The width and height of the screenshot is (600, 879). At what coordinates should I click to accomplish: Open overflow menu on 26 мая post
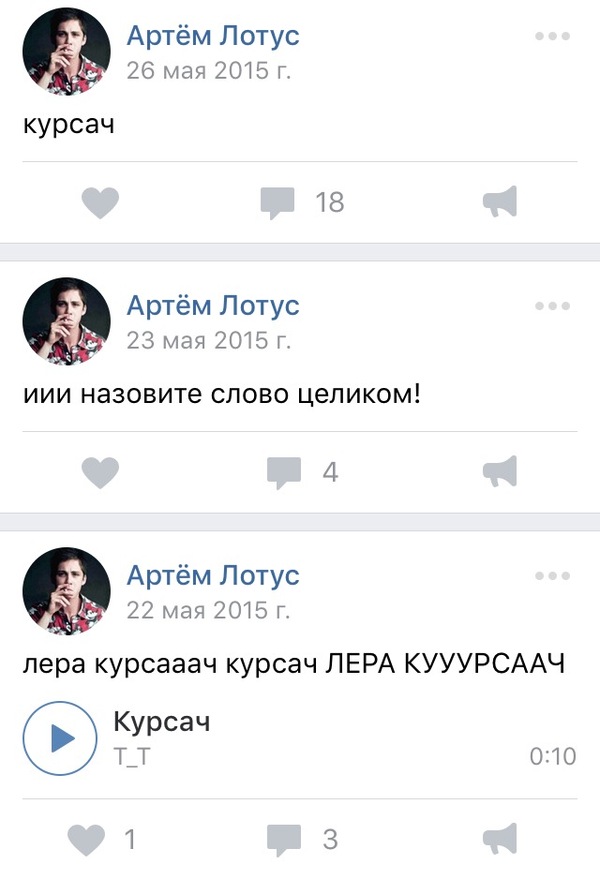(552, 37)
